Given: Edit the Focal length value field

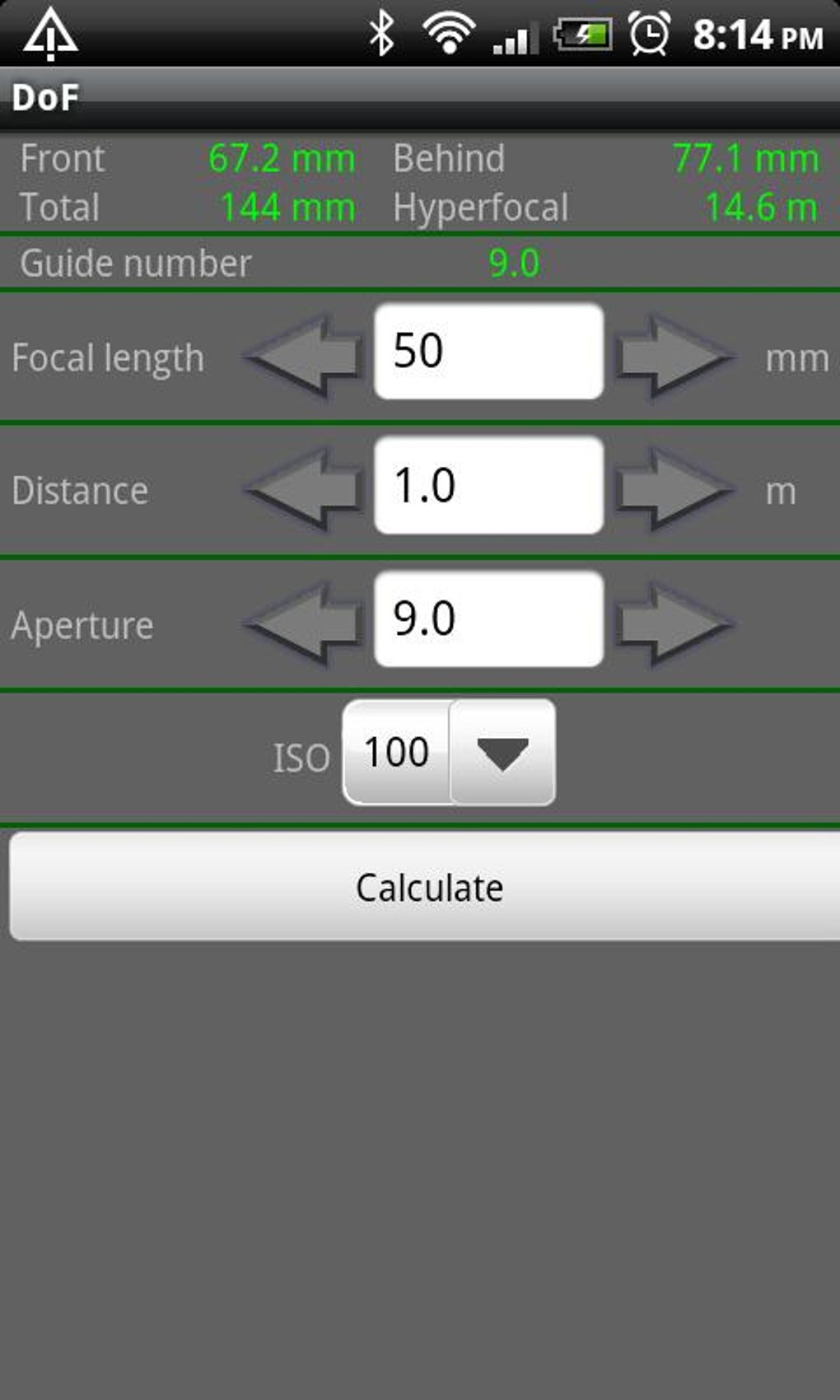Looking at the screenshot, I should coord(488,352).
